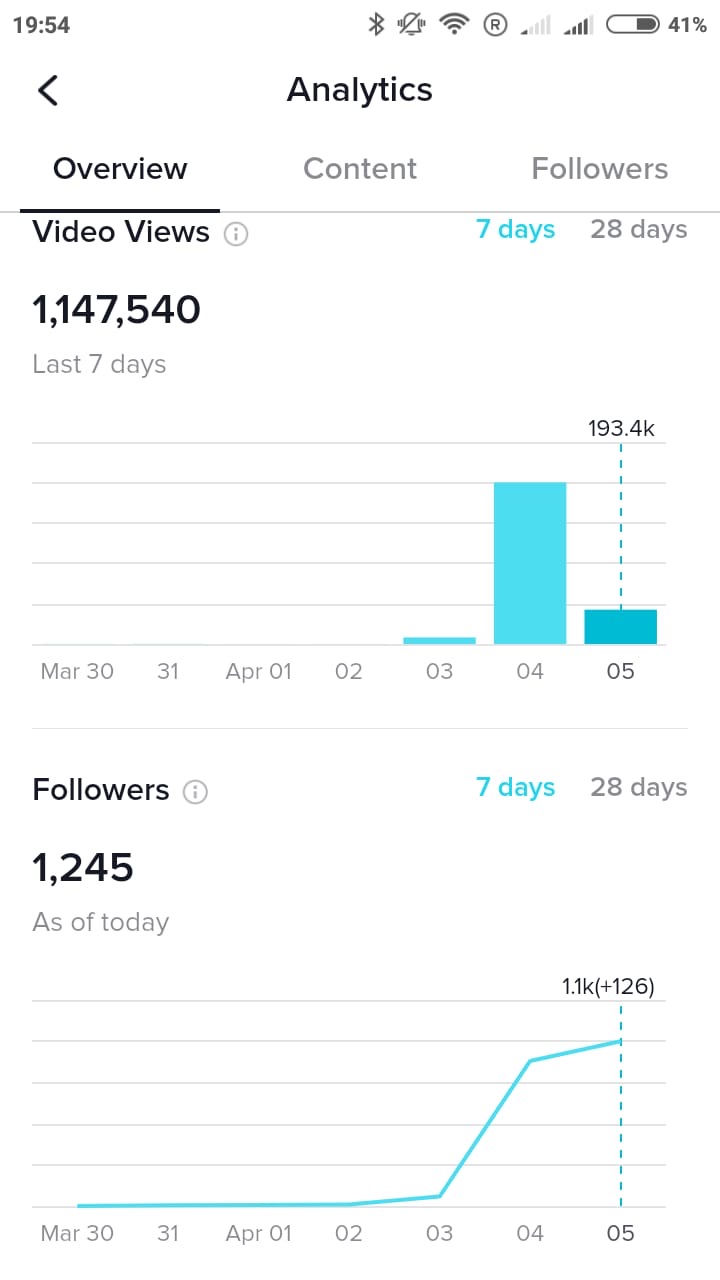Viewport: 720px width, 1280px height.
Task: Select 7 days for Followers
Action: pyautogui.click(x=515, y=787)
